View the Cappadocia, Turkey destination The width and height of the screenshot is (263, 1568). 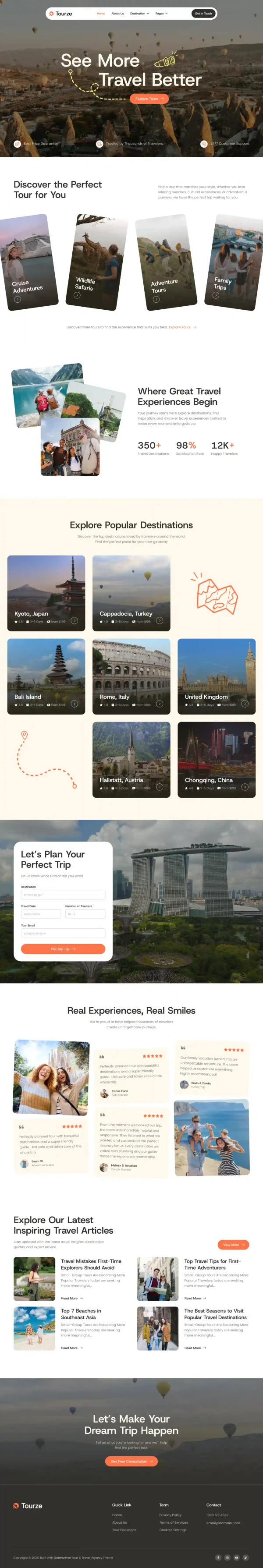click(x=131, y=593)
